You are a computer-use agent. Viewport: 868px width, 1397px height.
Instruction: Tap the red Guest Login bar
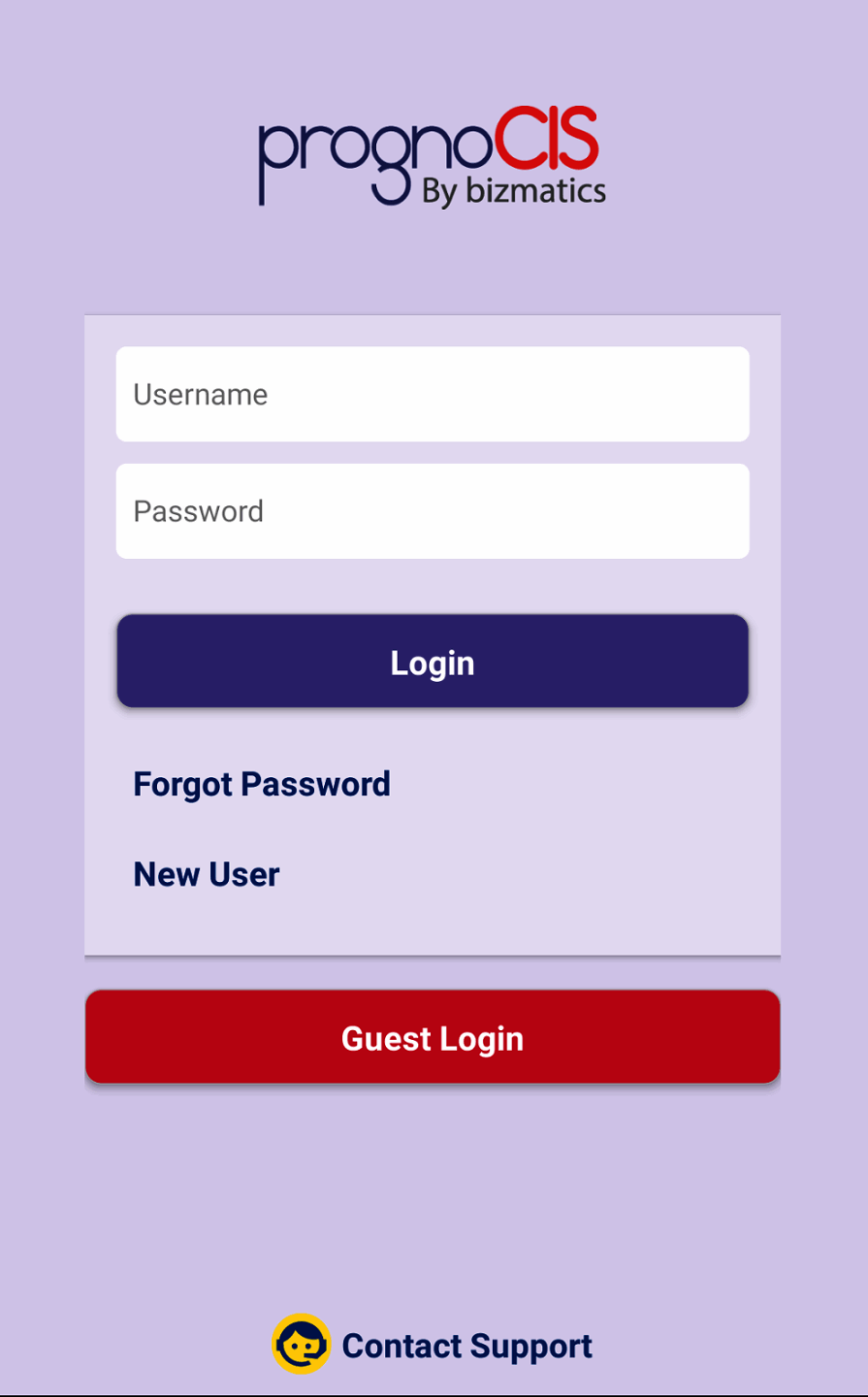click(433, 1037)
